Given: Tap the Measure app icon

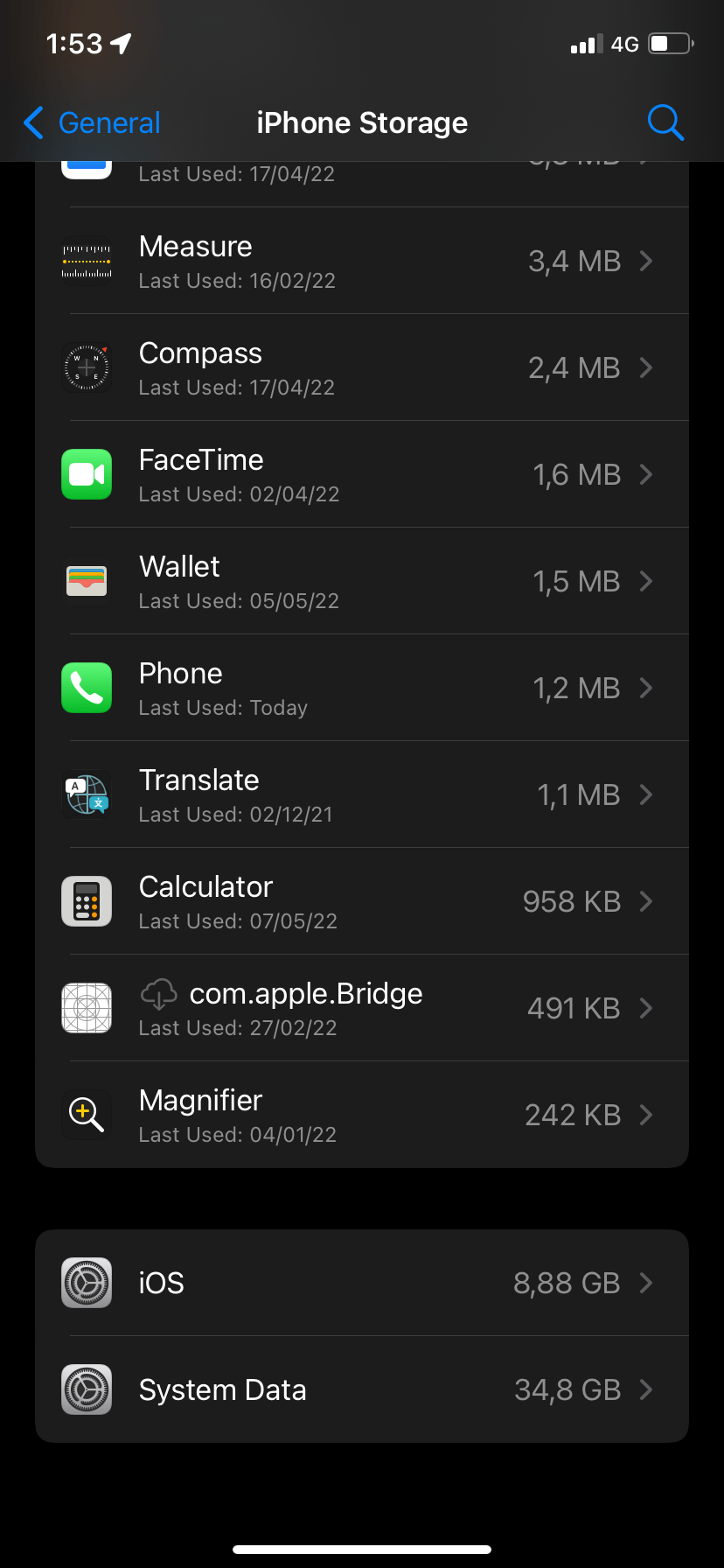Looking at the screenshot, I should click(x=86, y=261).
